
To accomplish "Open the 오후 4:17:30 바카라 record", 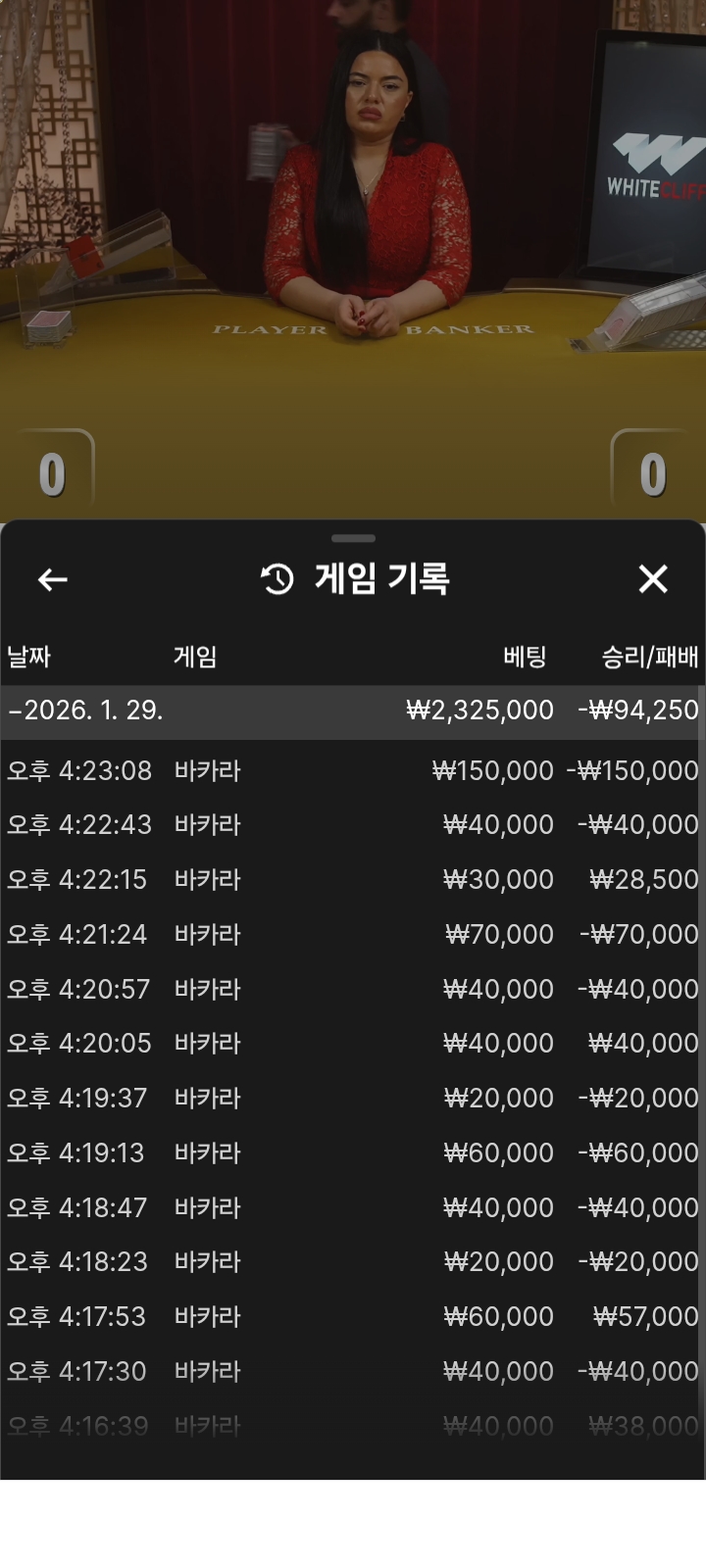I will tap(353, 1372).
